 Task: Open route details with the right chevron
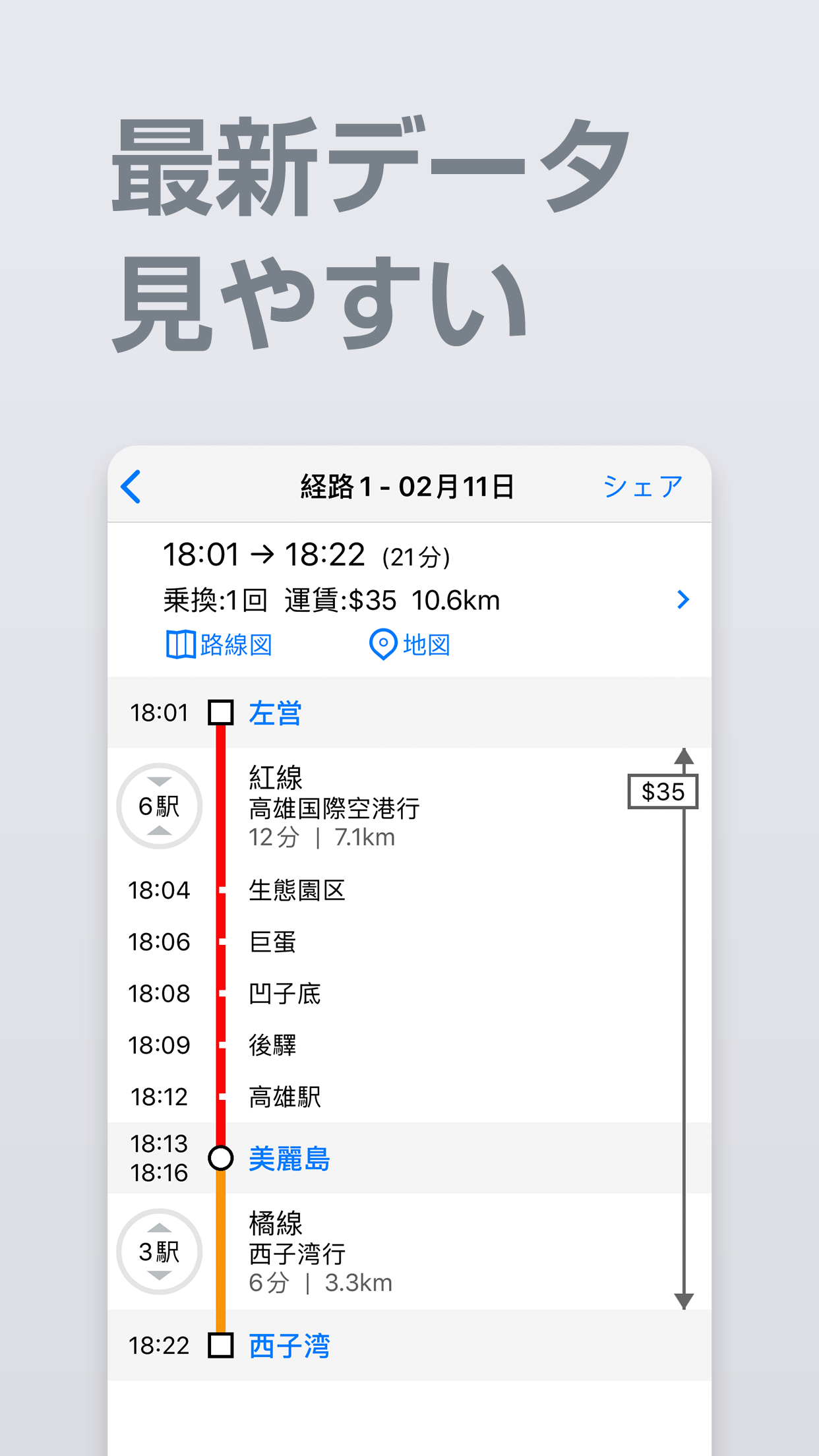[x=684, y=599]
